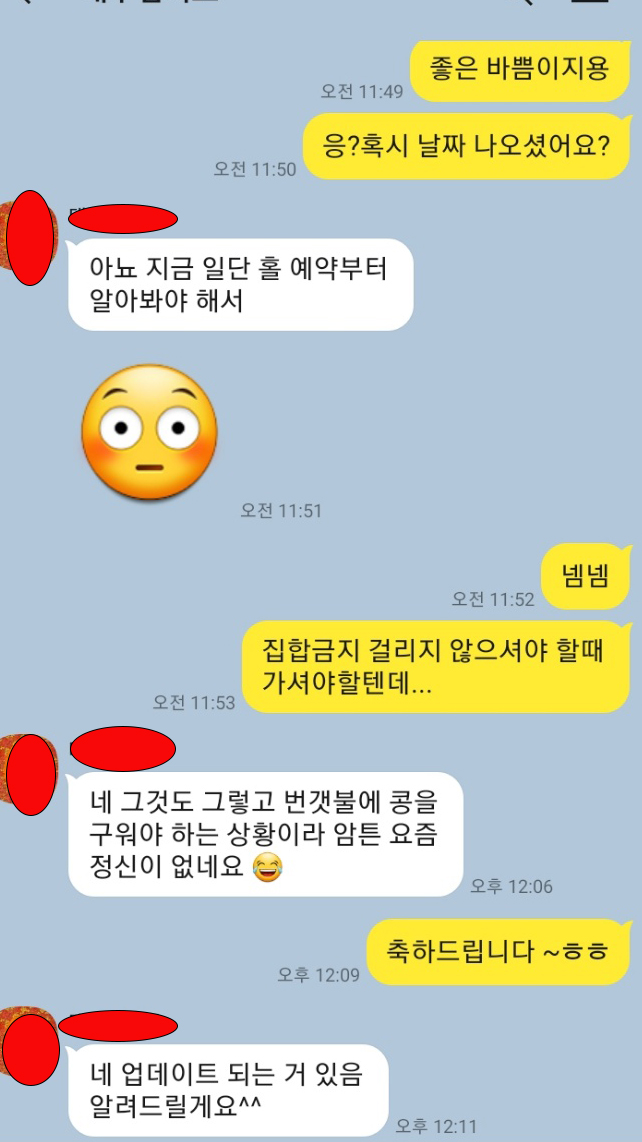
Task: Open sender's profile picture beside '네 업데이트 되는' message
Action: (29, 1046)
